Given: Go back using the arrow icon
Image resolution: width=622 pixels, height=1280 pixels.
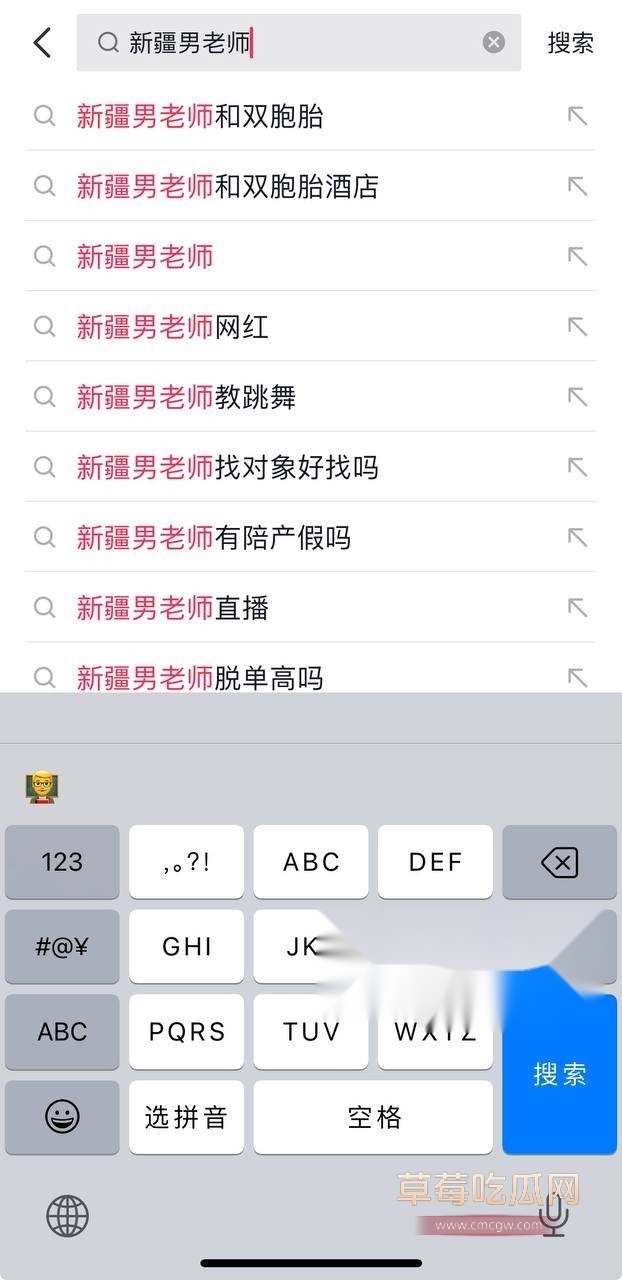Looking at the screenshot, I should tap(42, 43).
